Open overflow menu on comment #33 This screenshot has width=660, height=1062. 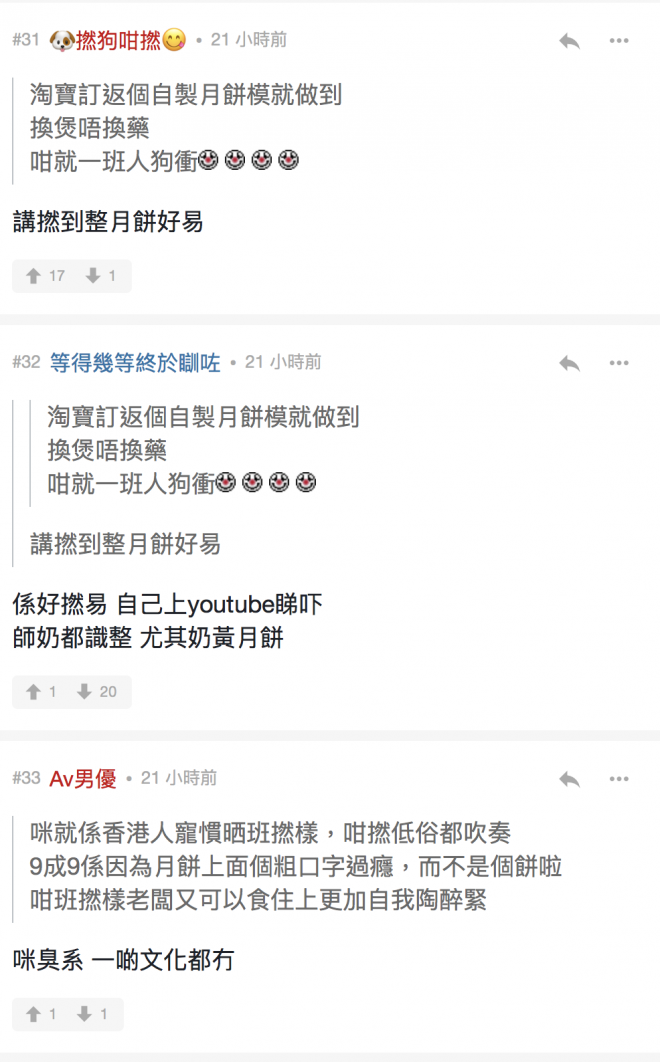(619, 779)
